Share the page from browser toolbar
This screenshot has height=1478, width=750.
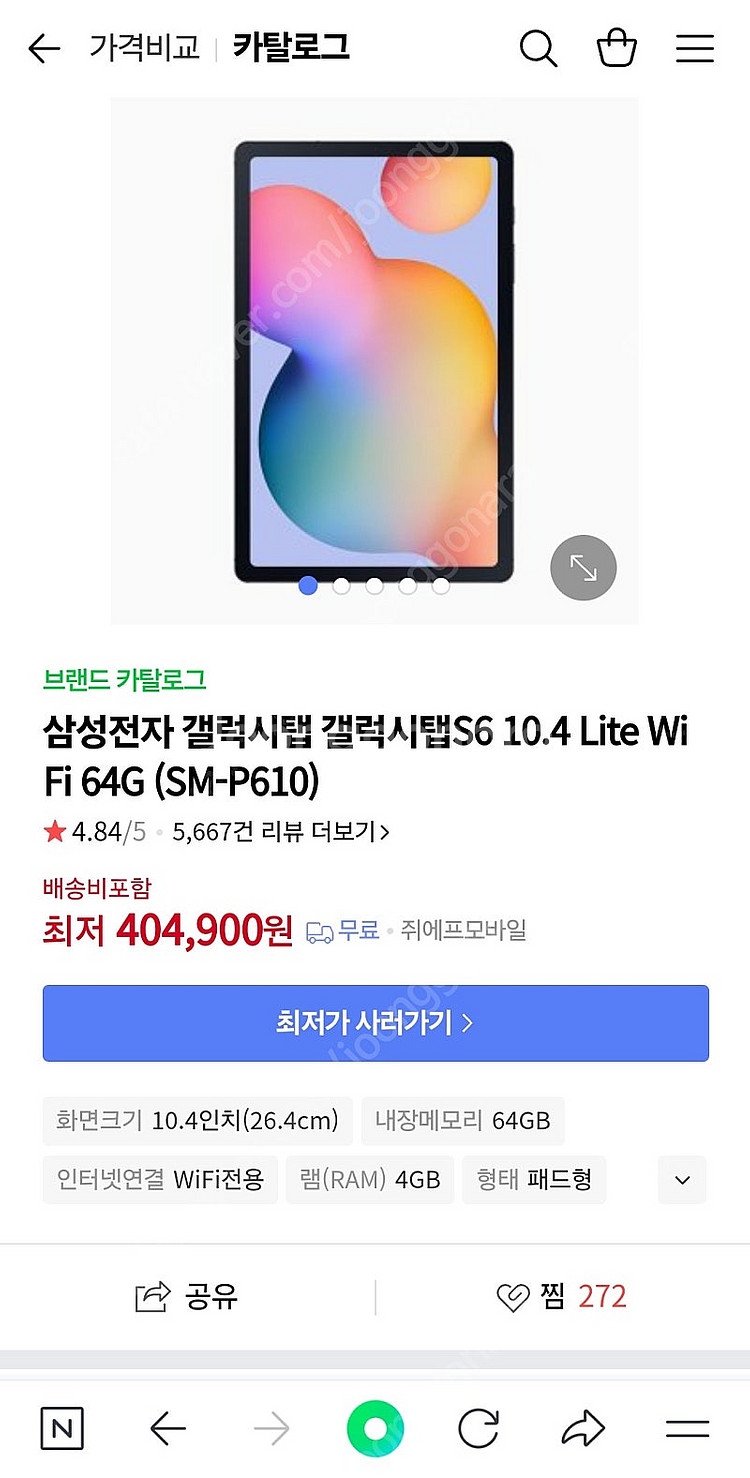[x=583, y=1429]
